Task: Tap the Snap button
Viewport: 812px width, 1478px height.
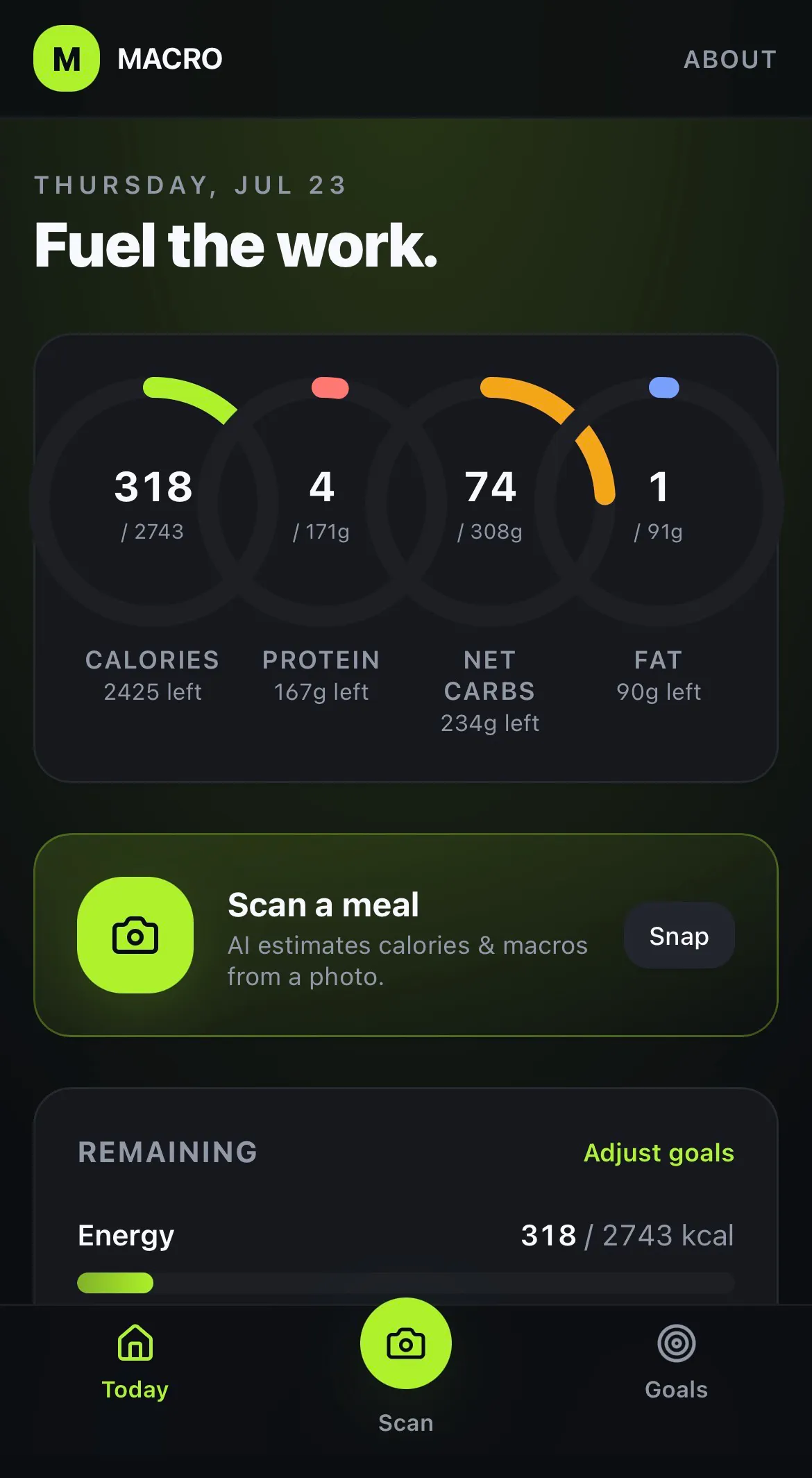Action: tap(679, 935)
